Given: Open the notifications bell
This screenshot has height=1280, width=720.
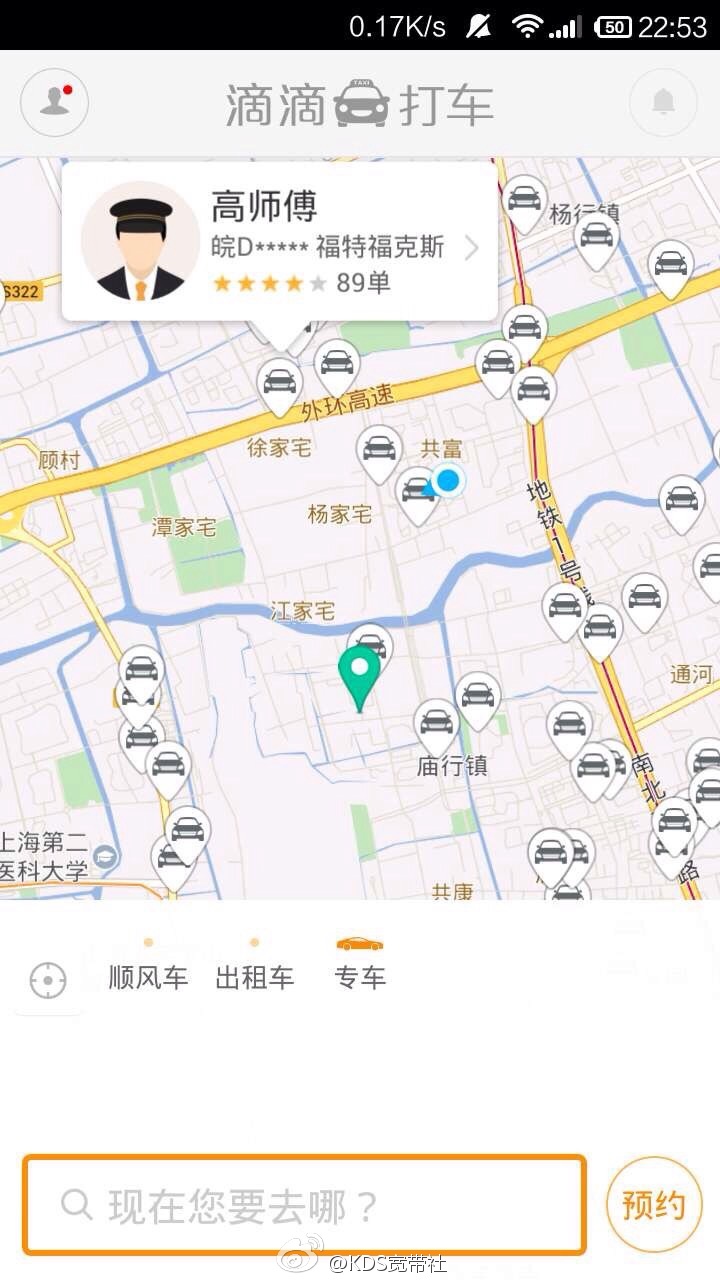Looking at the screenshot, I should 663,102.
